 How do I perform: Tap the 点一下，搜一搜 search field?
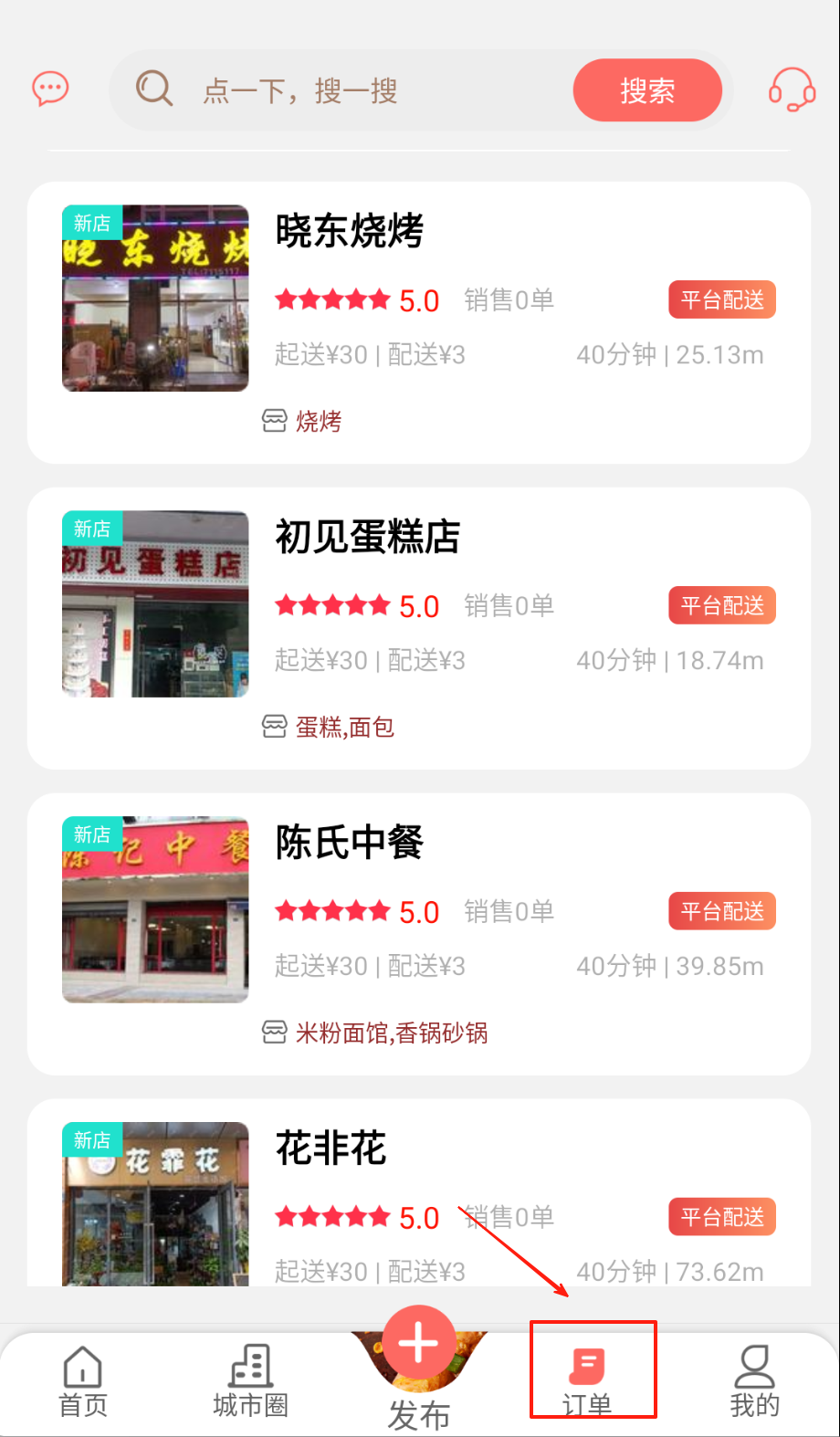point(347,90)
